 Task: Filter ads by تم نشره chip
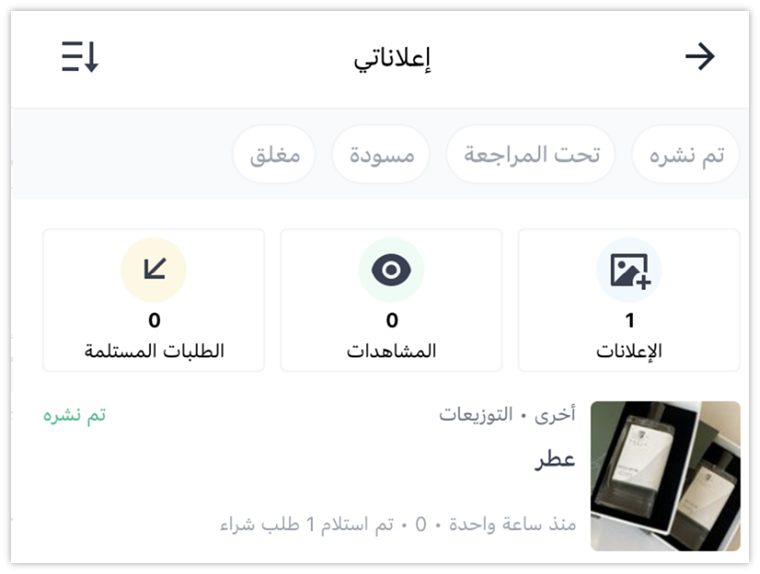pyautogui.click(x=686, y=155)
